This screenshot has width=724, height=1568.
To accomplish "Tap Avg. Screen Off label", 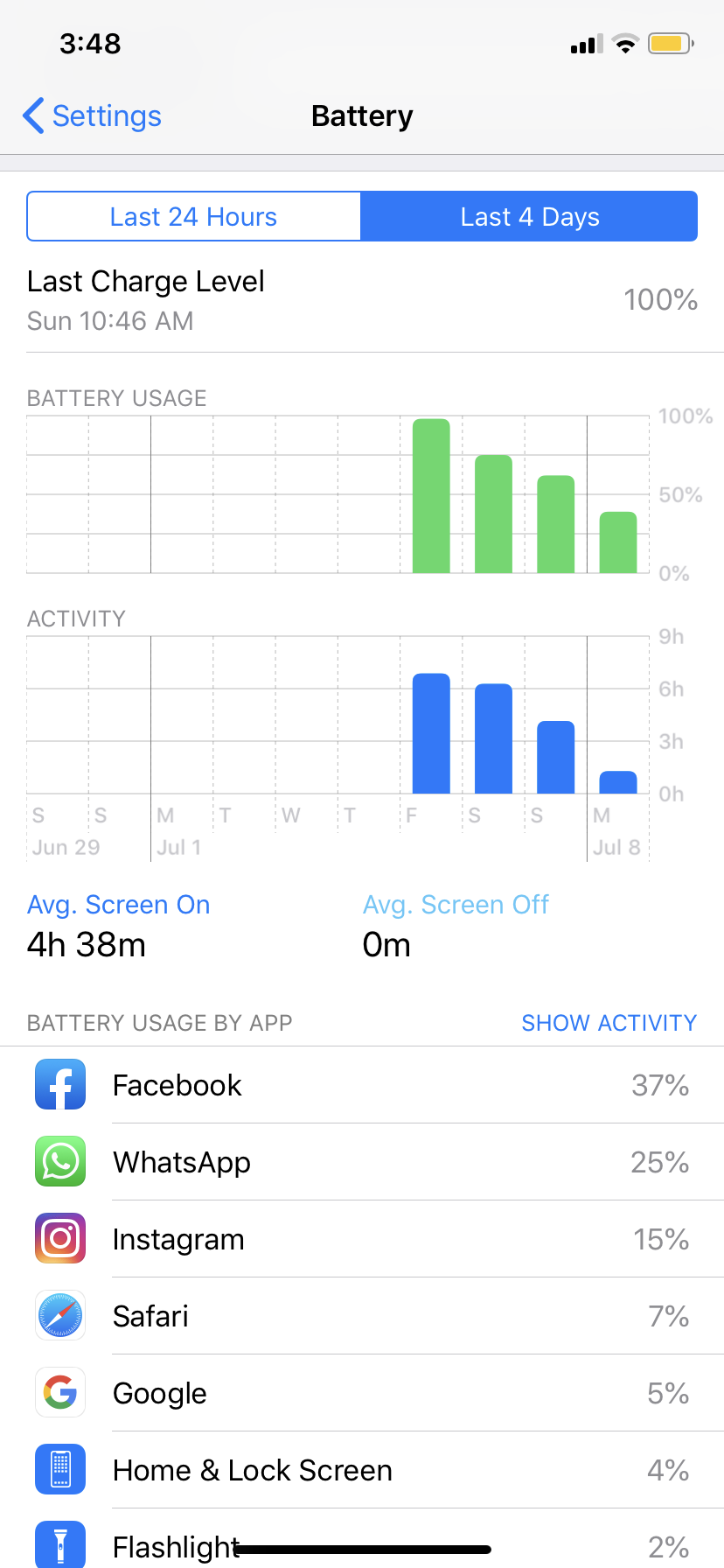I will [x=456, y=905].
